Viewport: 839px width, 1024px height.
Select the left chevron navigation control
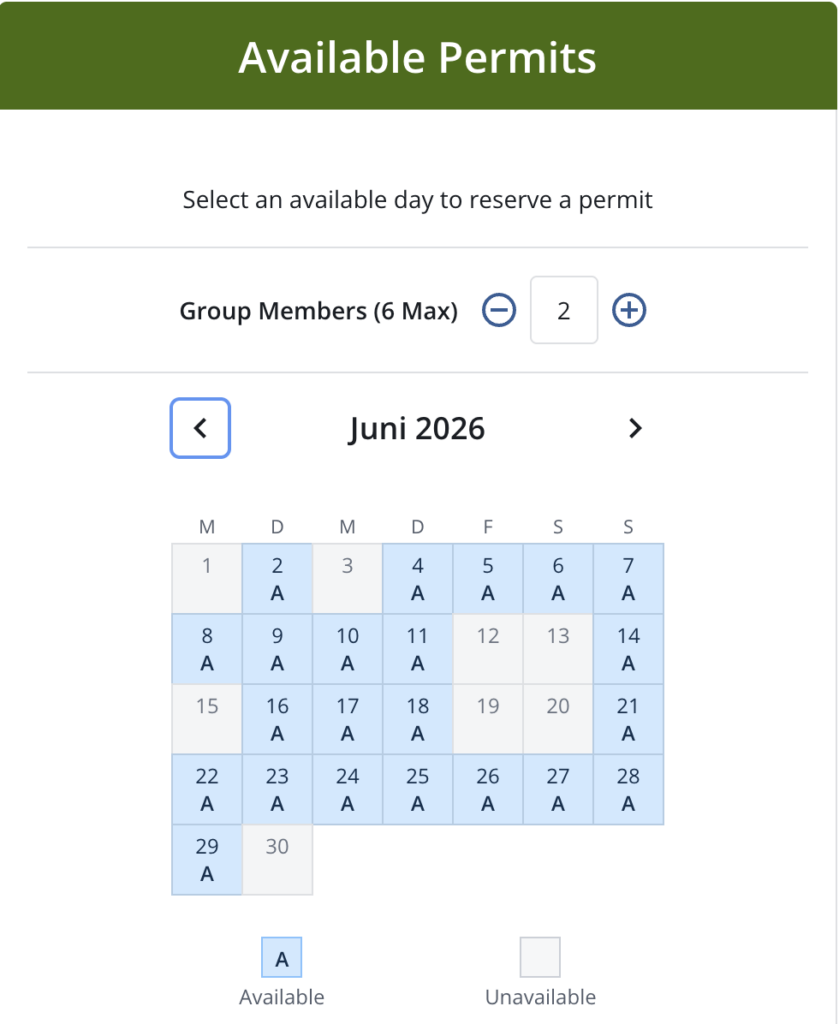click(x=200, y=428)
